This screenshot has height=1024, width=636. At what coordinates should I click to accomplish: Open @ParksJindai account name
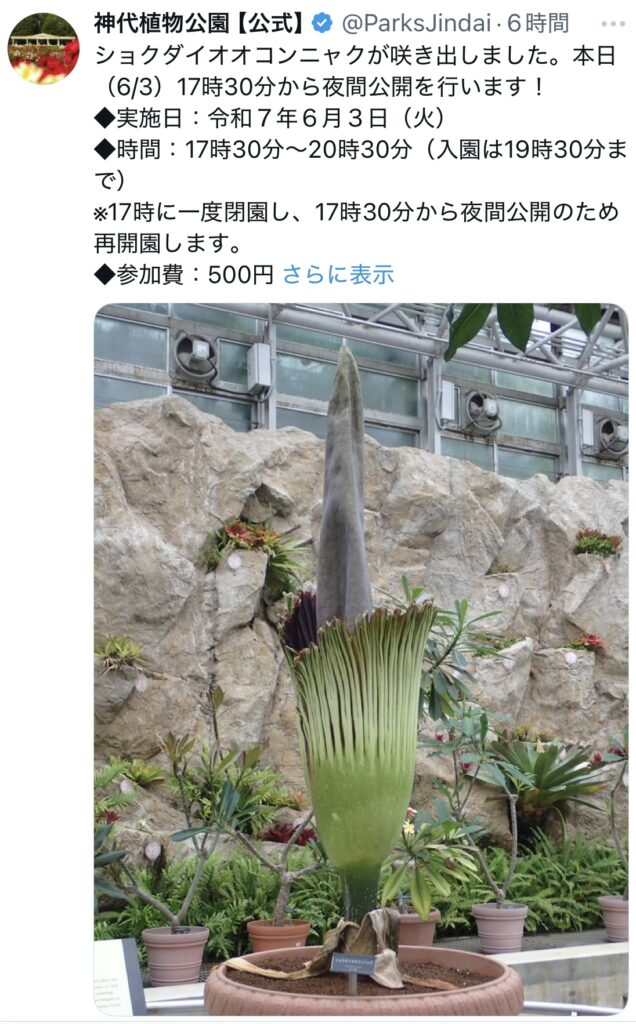[416, 24]
